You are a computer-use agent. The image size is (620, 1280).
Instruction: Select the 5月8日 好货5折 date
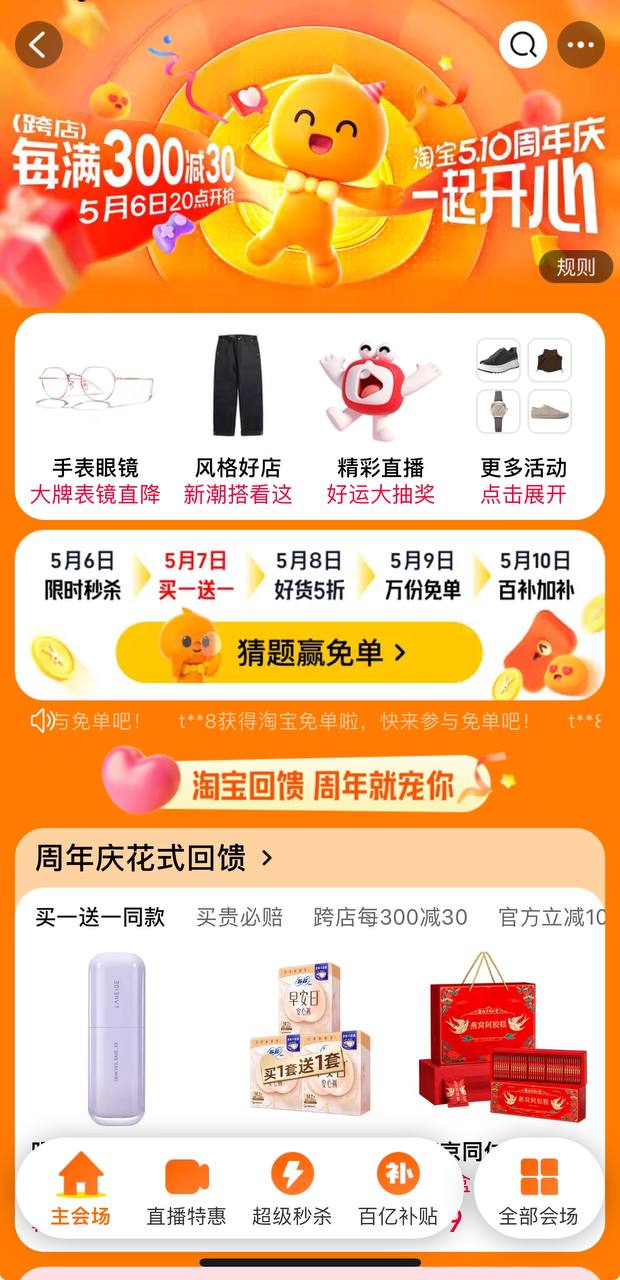(x=311, y=575)
